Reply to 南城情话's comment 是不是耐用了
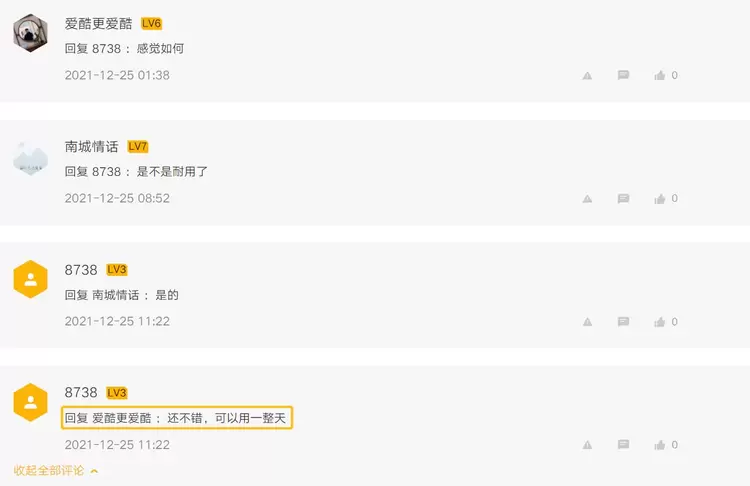Image resolution: width=750 pixels, height=486 pixels. click(x=623, y=198)
